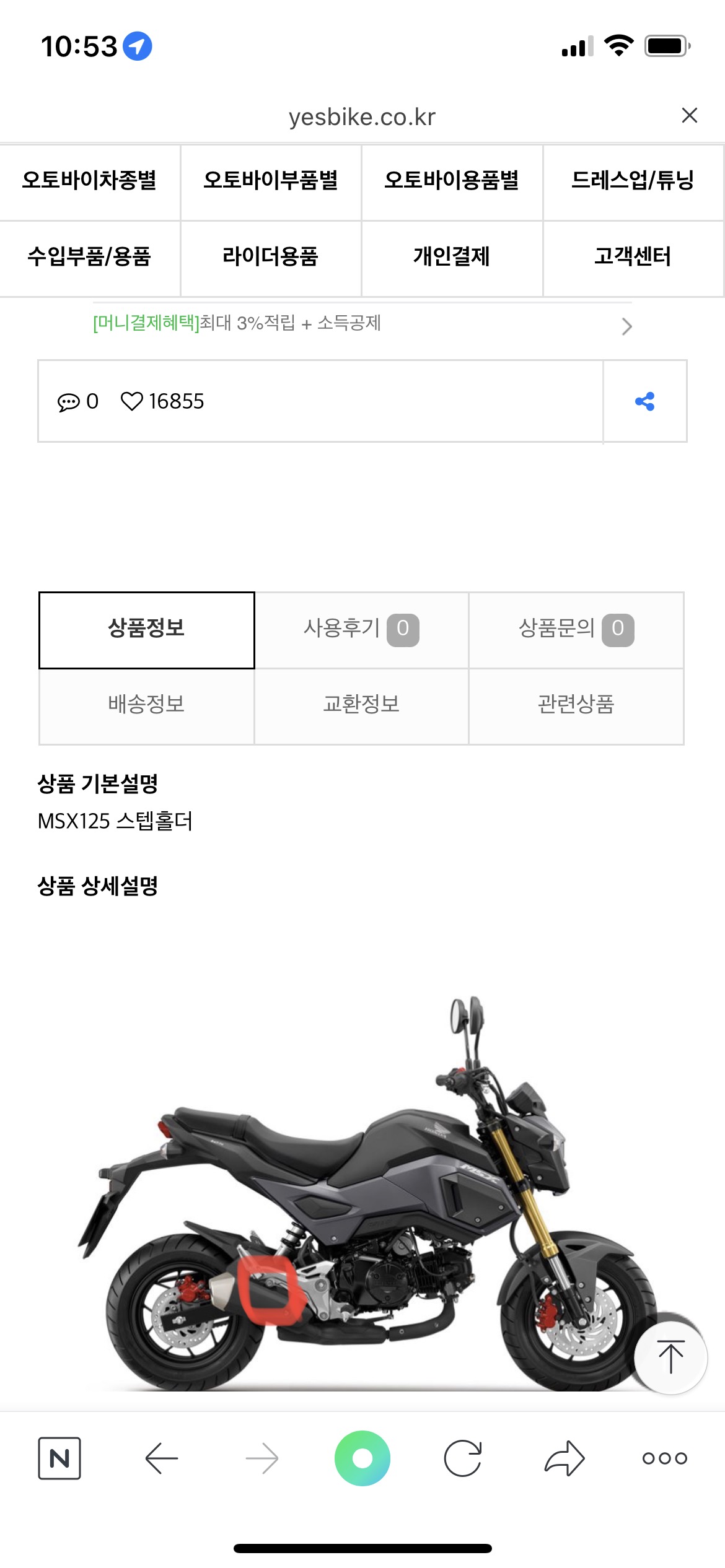Open the 오토바이차종별 category

(90, 182)
